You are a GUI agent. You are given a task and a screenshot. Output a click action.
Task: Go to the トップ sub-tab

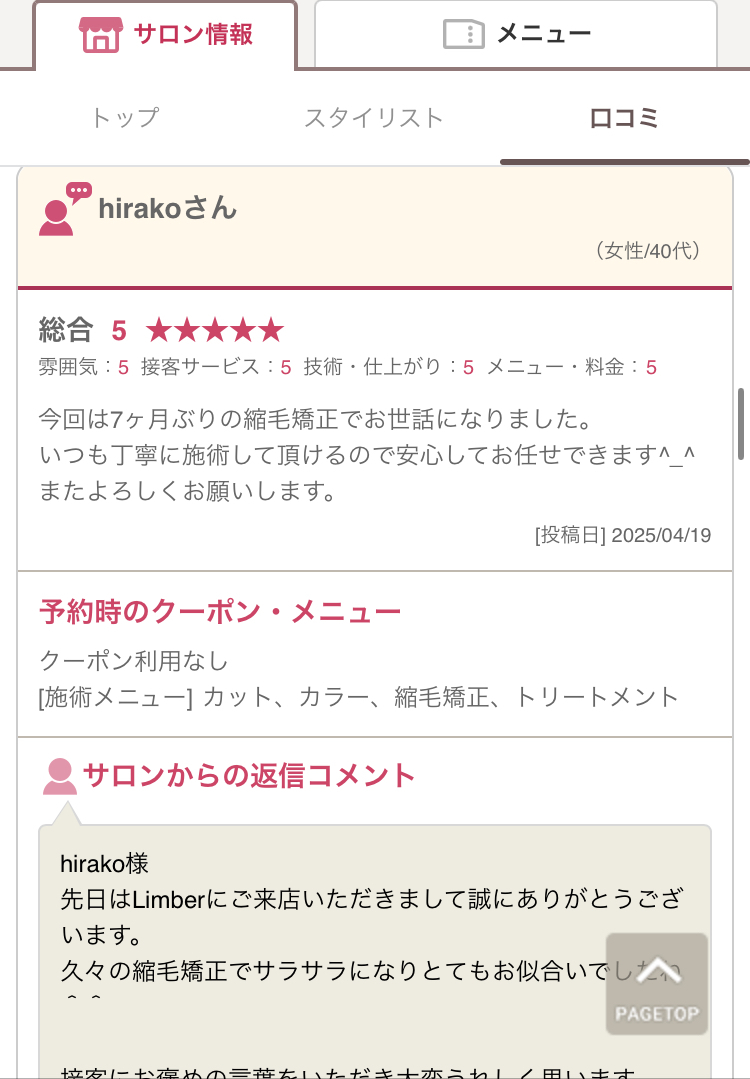coord(124,118)
